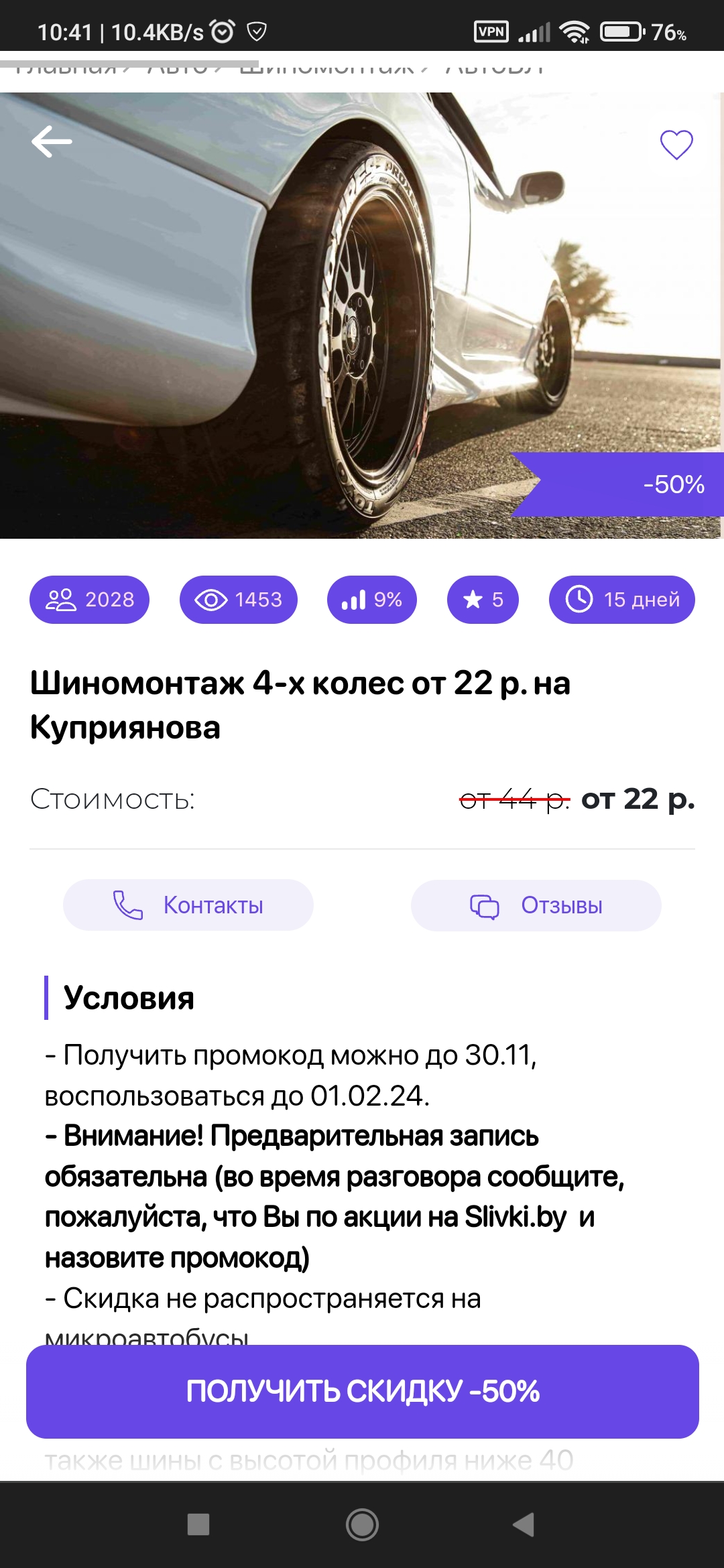Image resolution: width=724 pixels, height=1568 pixels.
Task: Add this deal to favorites with the heart icon
Action: [676, 144]
